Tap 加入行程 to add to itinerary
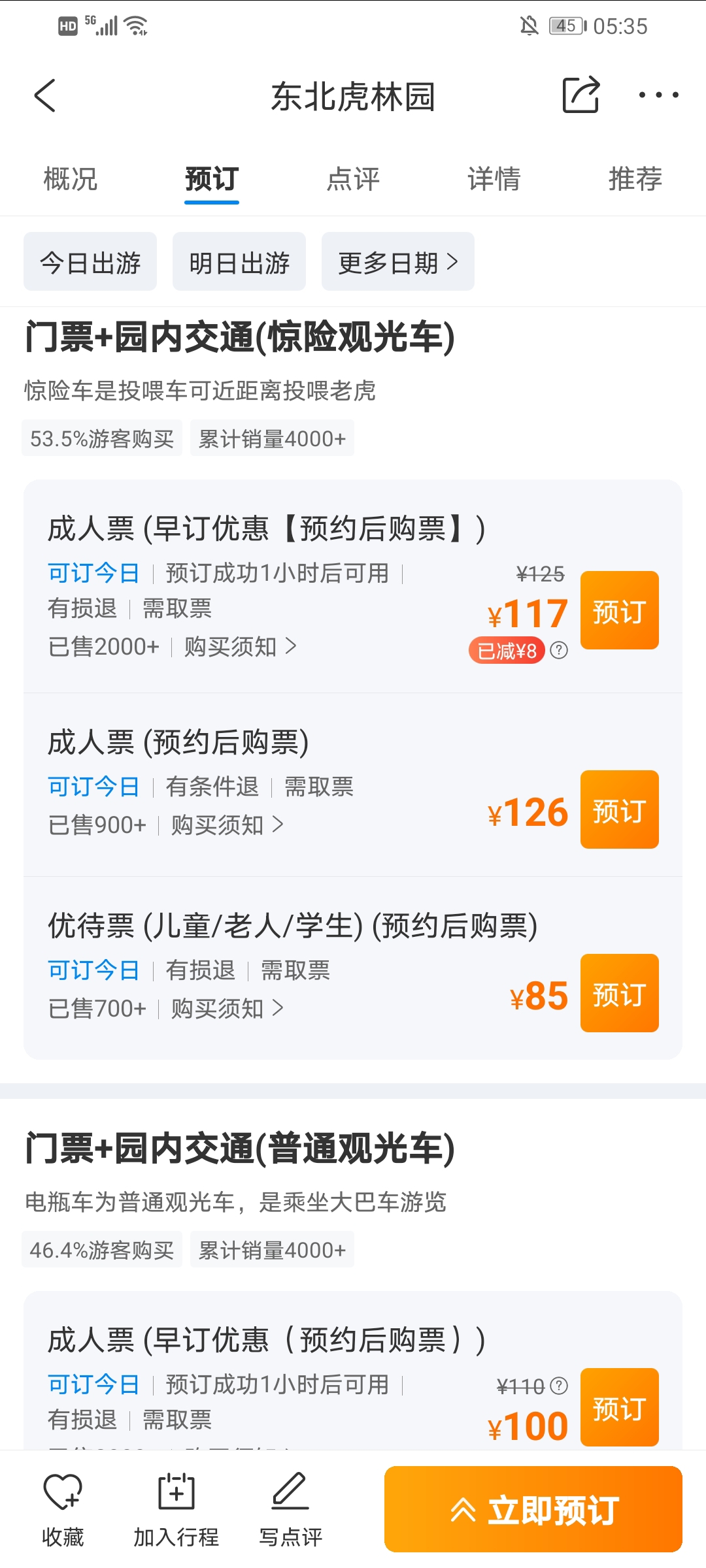706x1568 pixels. [x=176, y=1511]
